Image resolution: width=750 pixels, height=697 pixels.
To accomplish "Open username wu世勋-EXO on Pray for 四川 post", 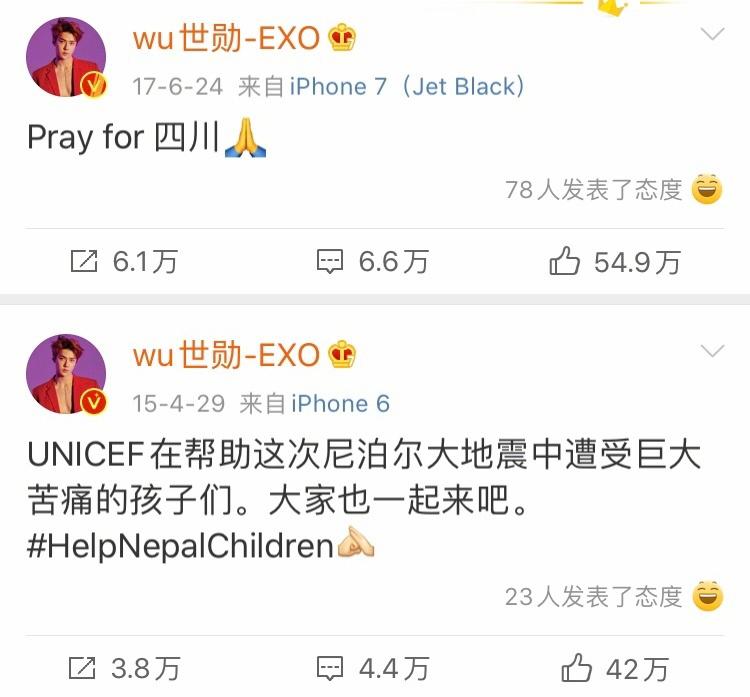I will tap(226, 39).
